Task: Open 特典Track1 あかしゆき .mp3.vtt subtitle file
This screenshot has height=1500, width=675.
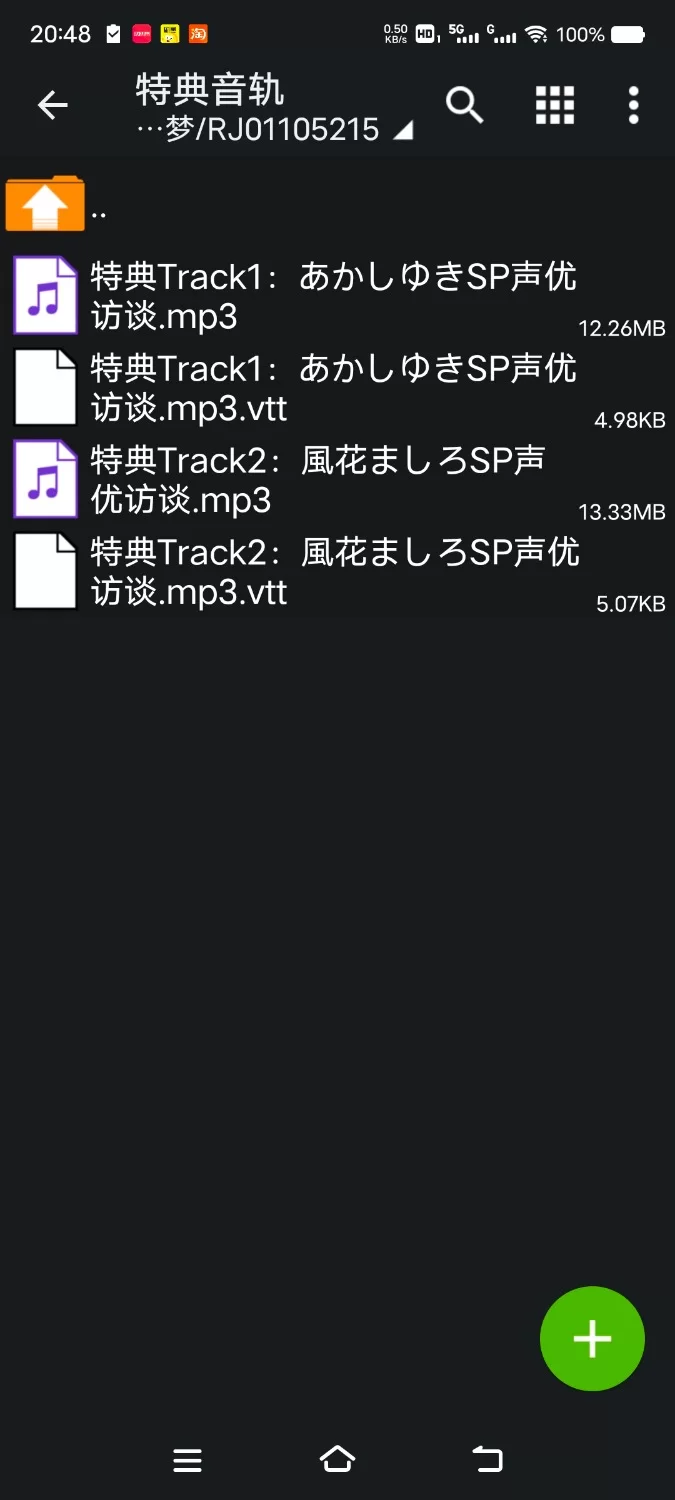Action: 330,388
